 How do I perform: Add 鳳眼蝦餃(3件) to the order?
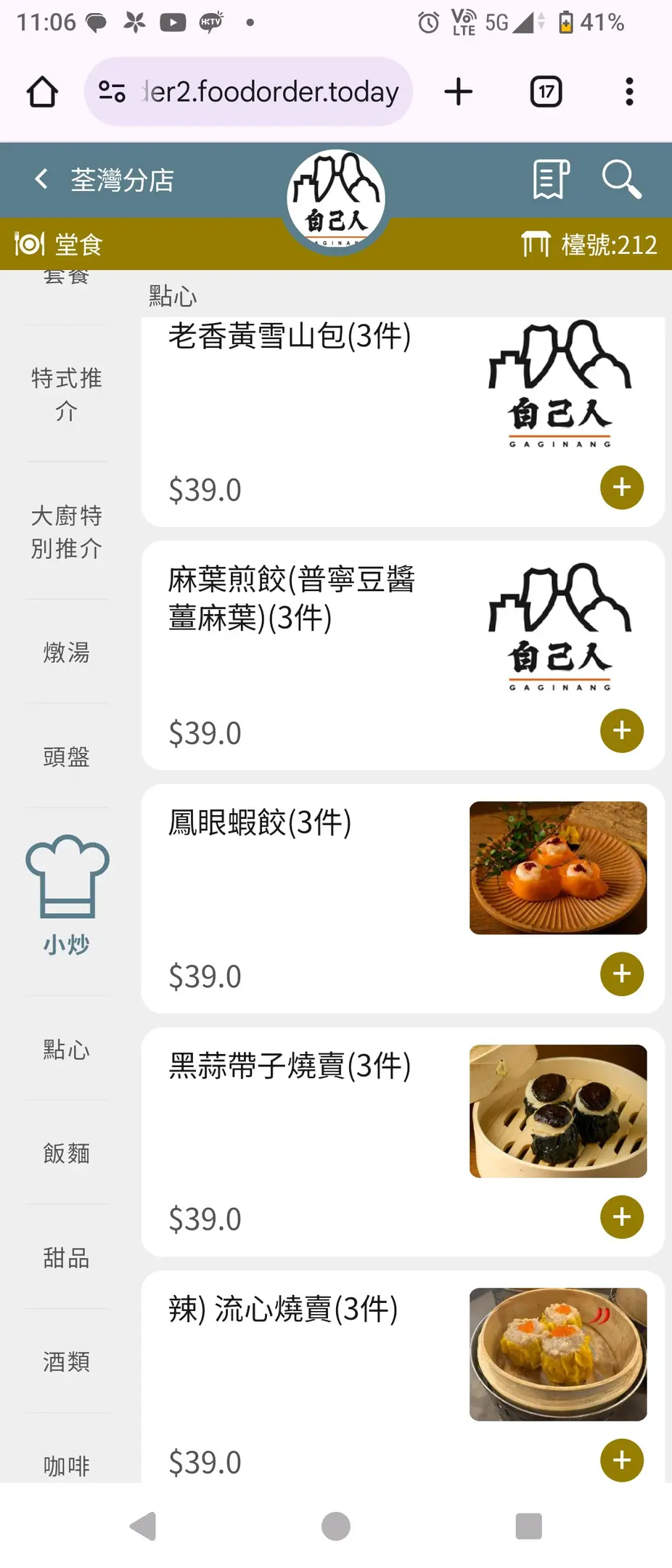click(x=622, y=973)
